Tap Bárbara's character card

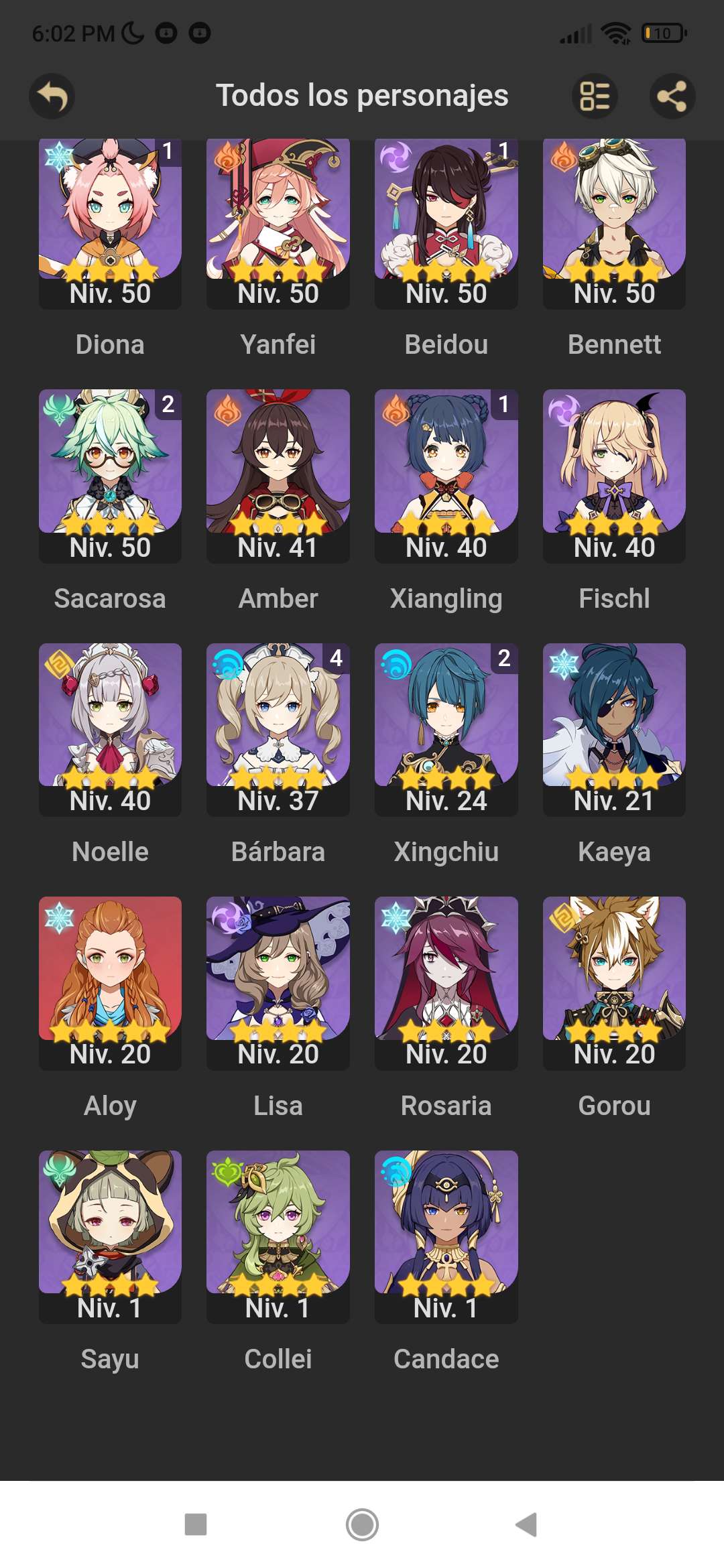pos(278,728)
